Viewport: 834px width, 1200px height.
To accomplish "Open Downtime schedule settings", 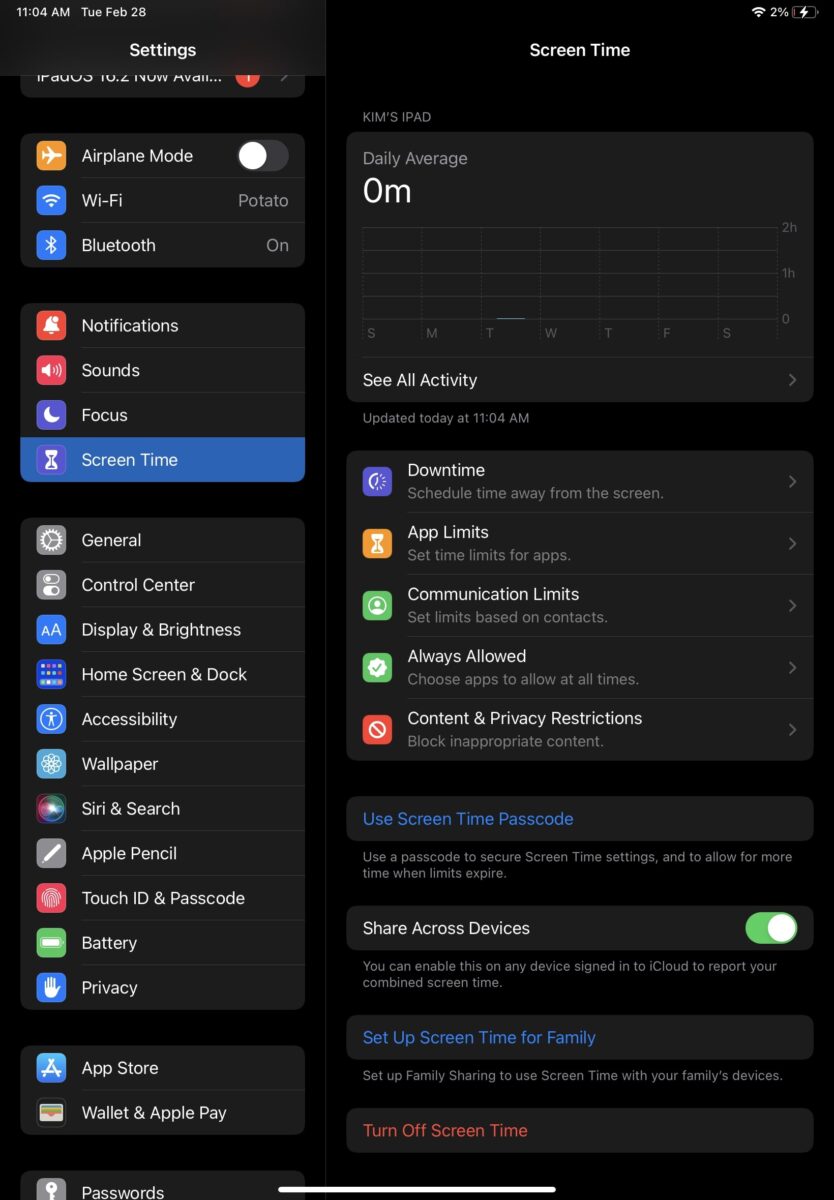I will 579,482.
